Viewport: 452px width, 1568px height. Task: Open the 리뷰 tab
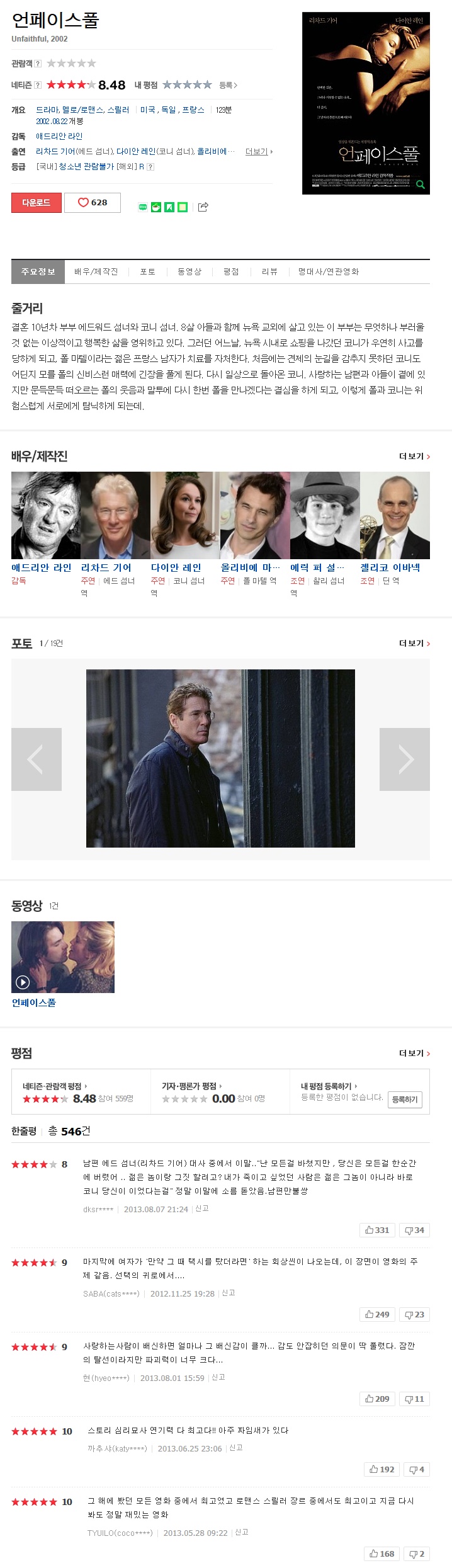point(269,272)
